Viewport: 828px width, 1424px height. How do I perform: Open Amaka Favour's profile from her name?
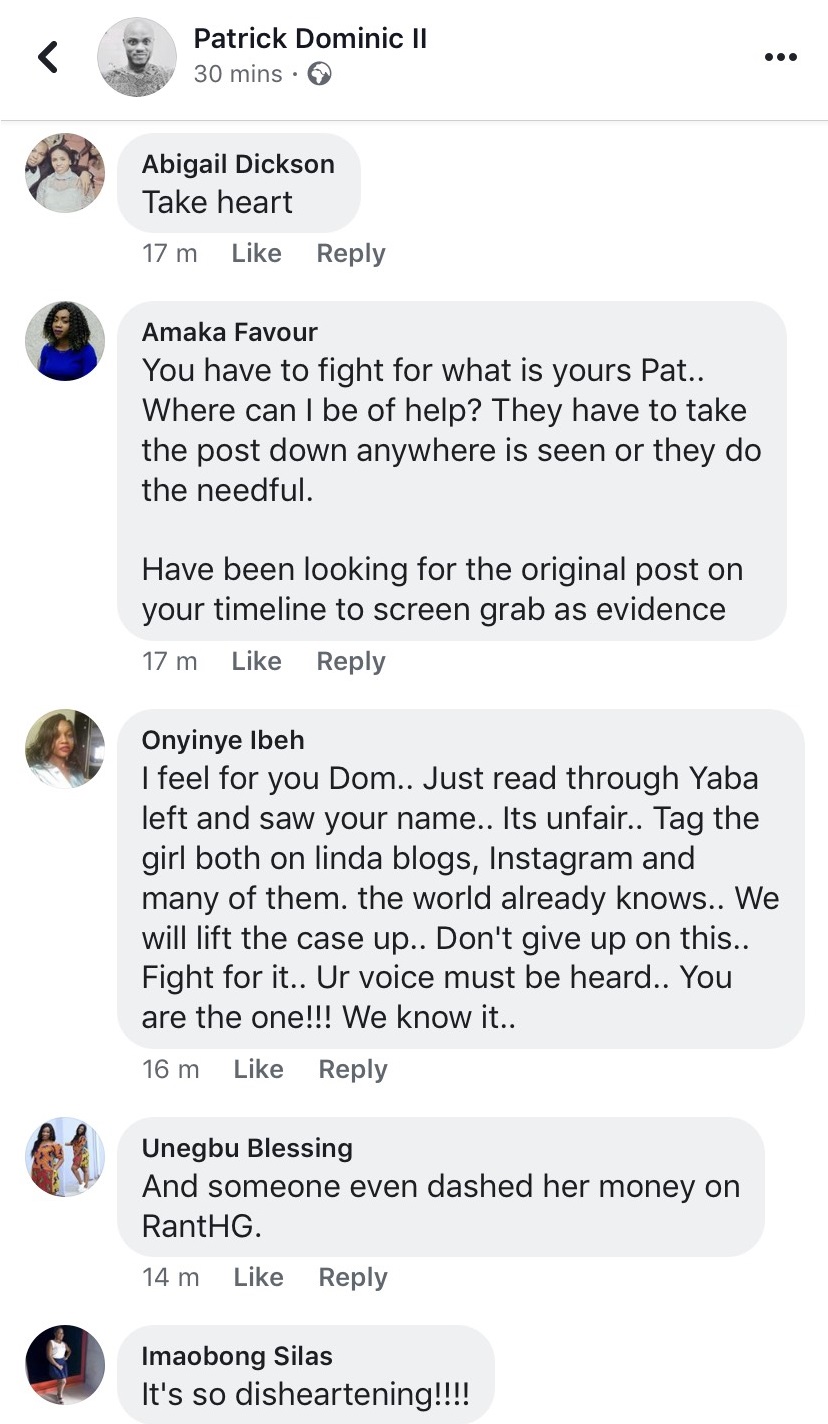point(230,332)
